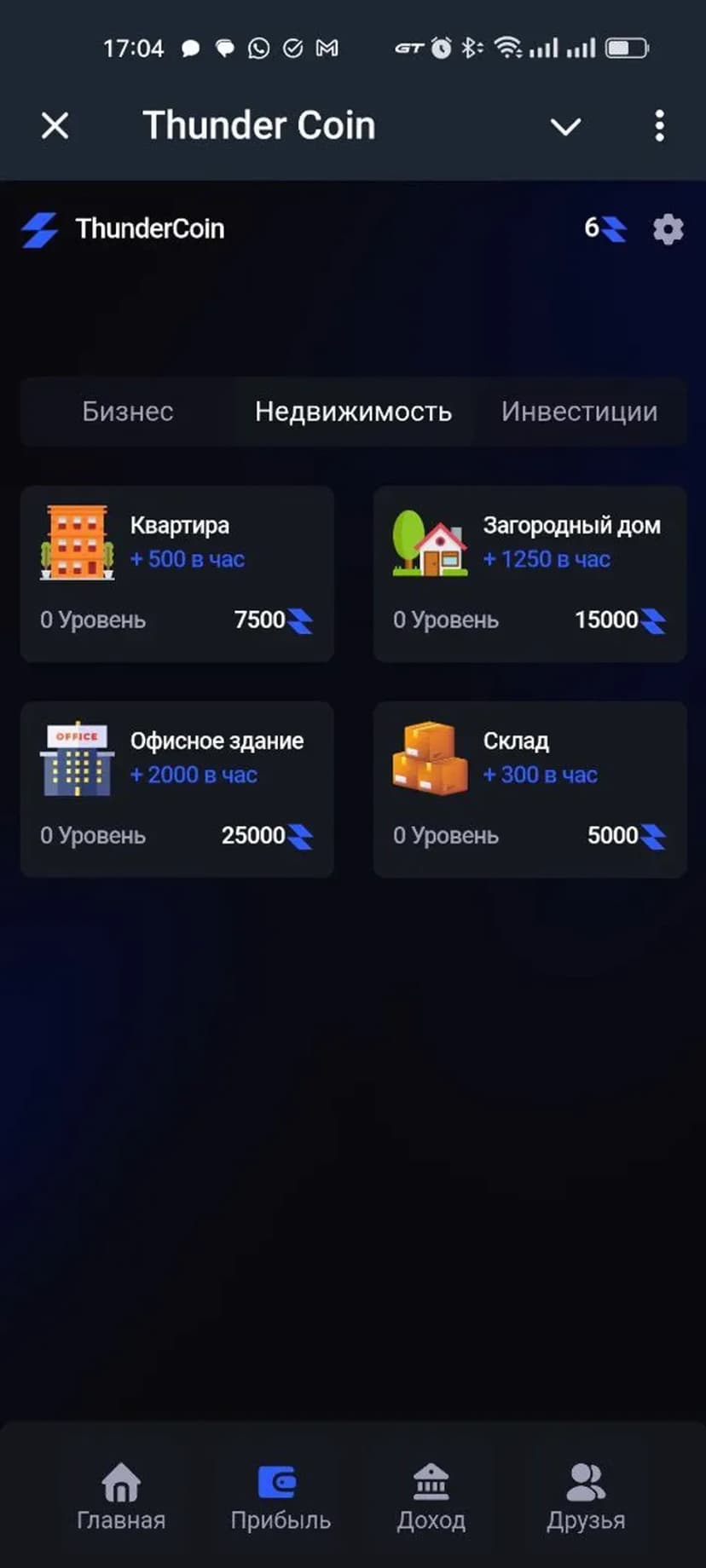Open the Квартира card for 7500
This screenshot has height=1568, width=706.
(177, 574)
